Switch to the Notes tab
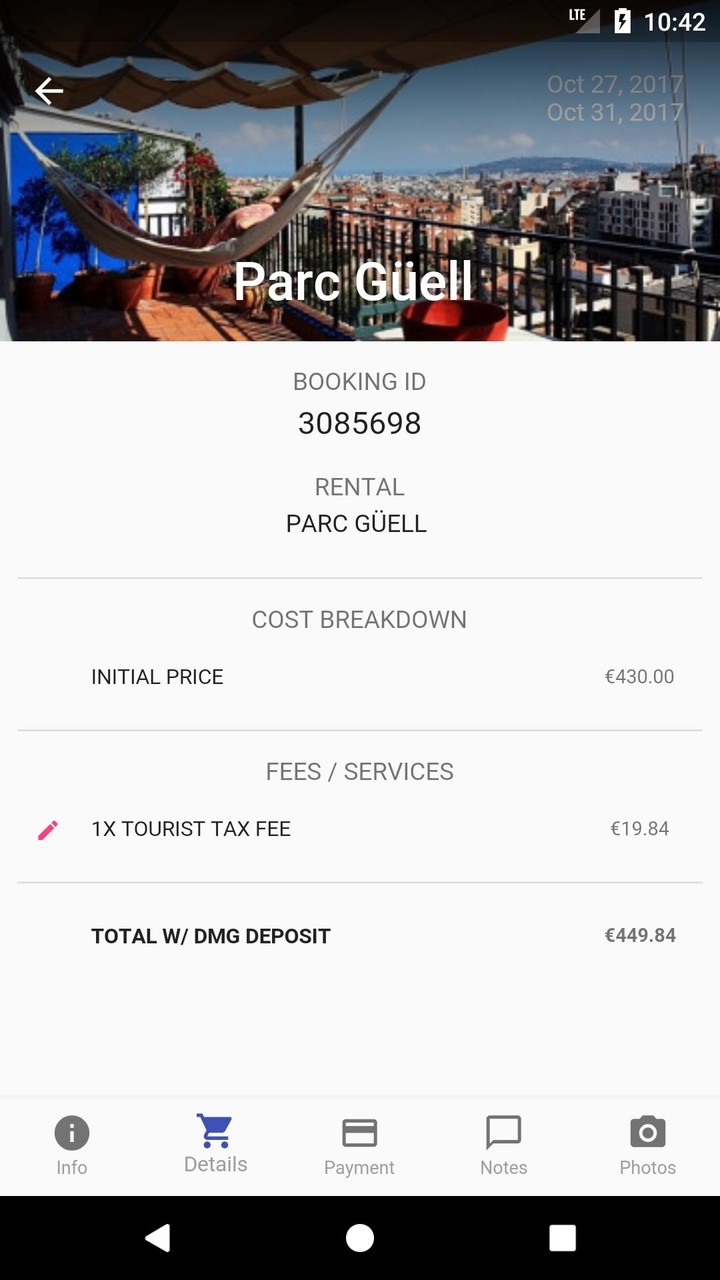Screen dimensions: 720x1280 pos(503,1146)
